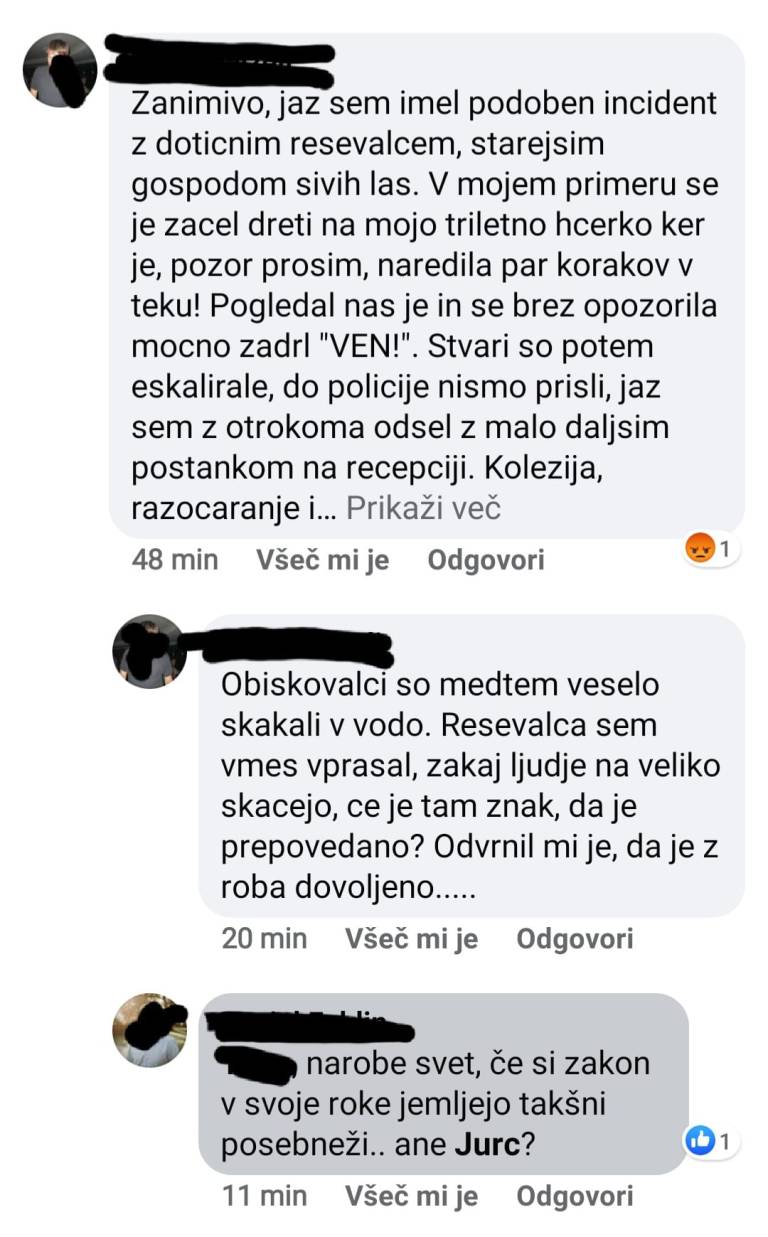Like the reply posted 20 min ago
Screen dimensions: 768x1237
(411, 939)
